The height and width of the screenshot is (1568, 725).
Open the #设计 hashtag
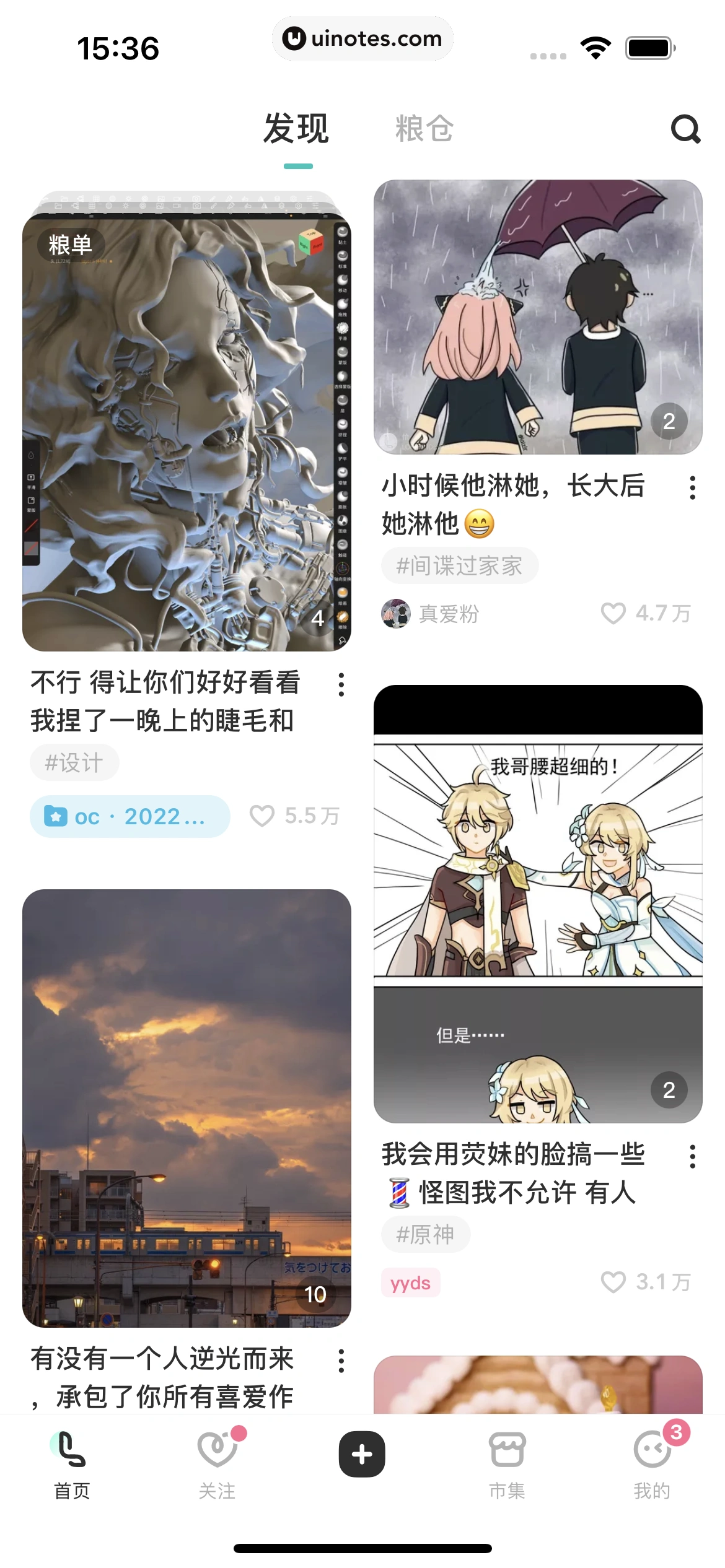click(x=74, y=762)
